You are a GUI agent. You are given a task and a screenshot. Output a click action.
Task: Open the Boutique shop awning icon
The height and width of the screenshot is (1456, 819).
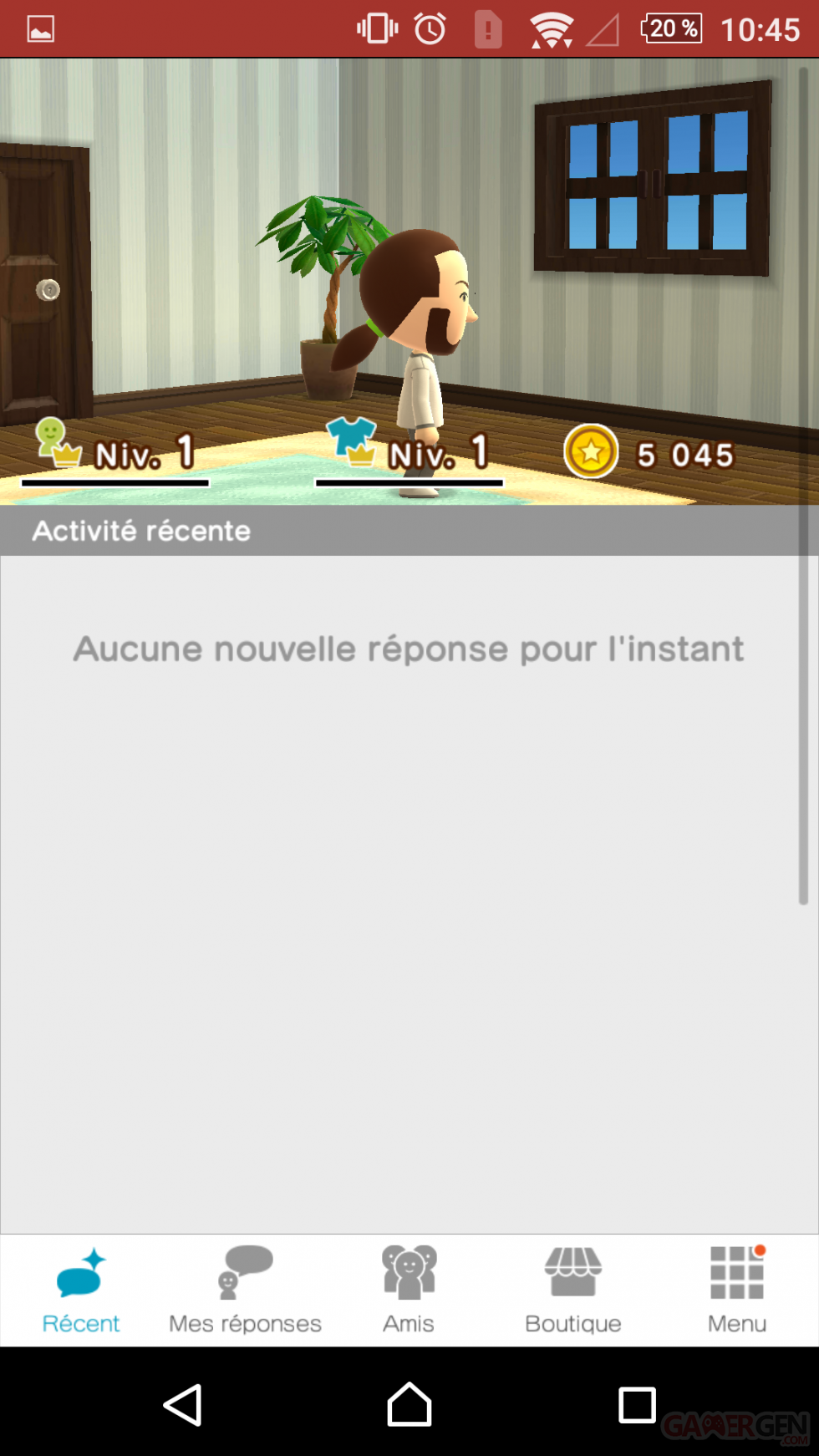point(572,1273)
